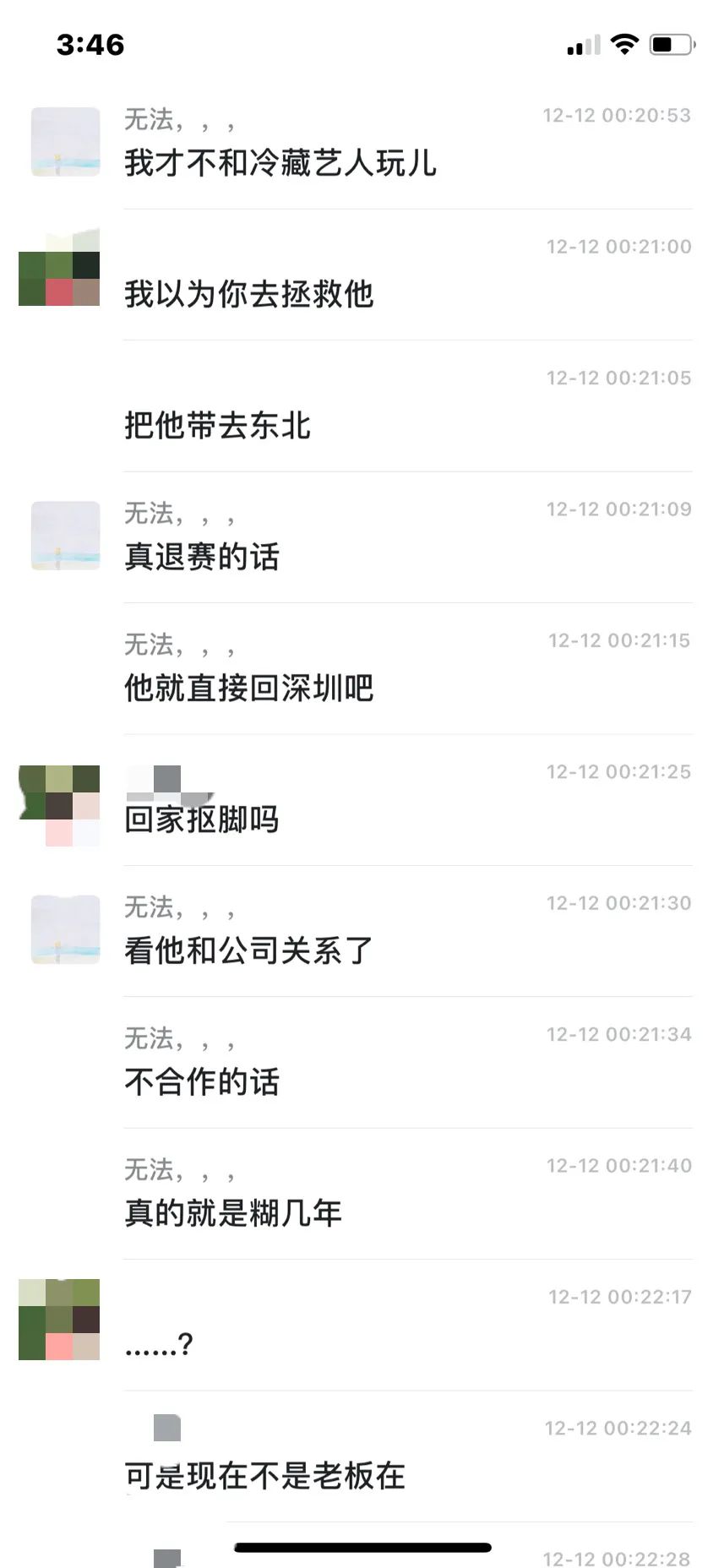This screenshot has width=724, height=1568.
Task: Tap the Wi-Fi icon in status bar
Action: pos(625,46)
